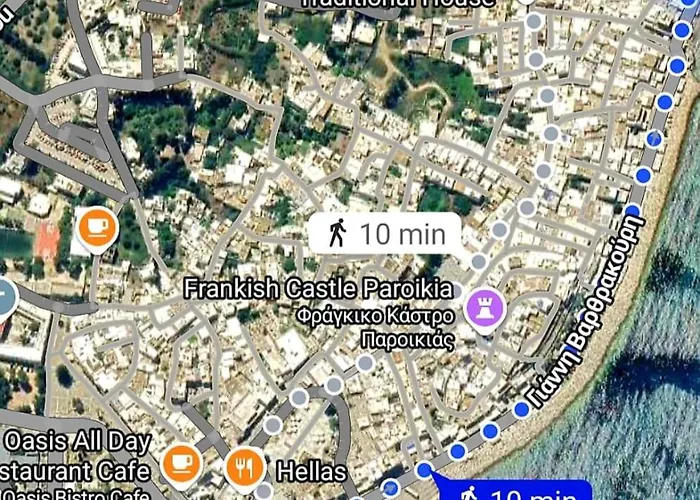The width and height of the screenshot is (700, 500).
Task: Open the Oasis All Day Restaurant Cafe marker
Action: [181, 461]
